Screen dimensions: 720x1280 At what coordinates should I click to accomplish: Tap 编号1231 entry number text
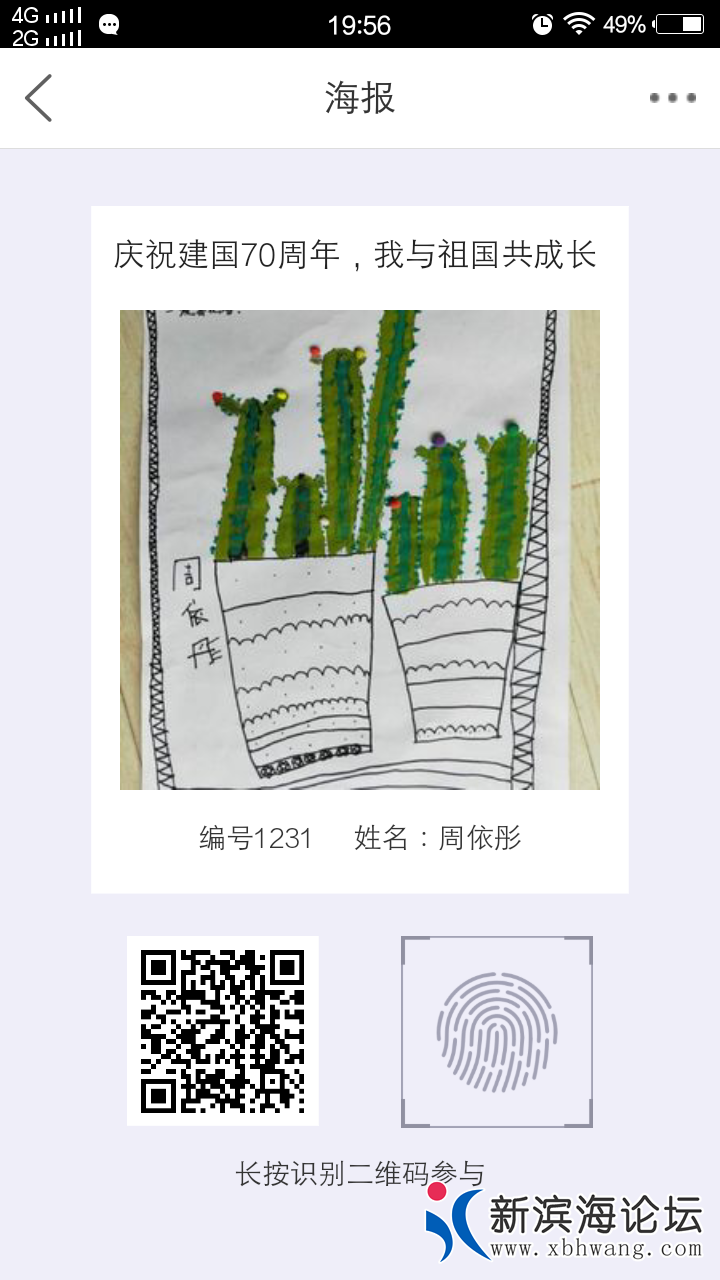254,838
